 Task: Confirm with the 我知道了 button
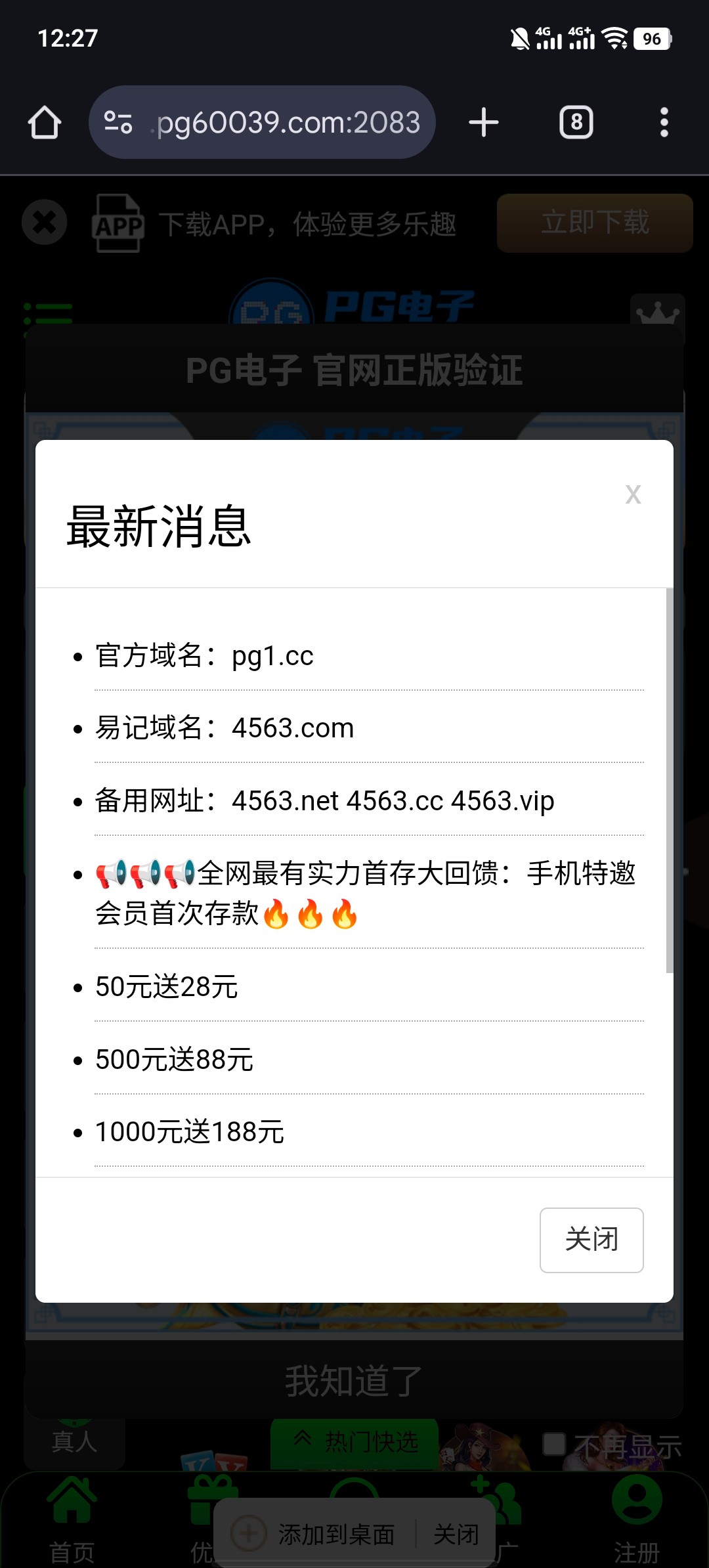pyautogui.click(x=354, y=1380)
